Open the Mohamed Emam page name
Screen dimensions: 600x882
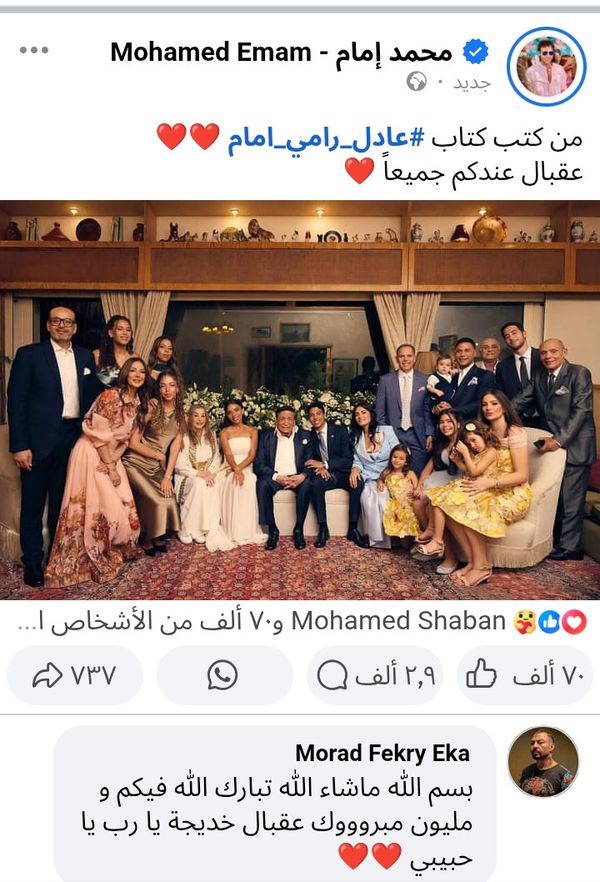(x=282, y=52)
